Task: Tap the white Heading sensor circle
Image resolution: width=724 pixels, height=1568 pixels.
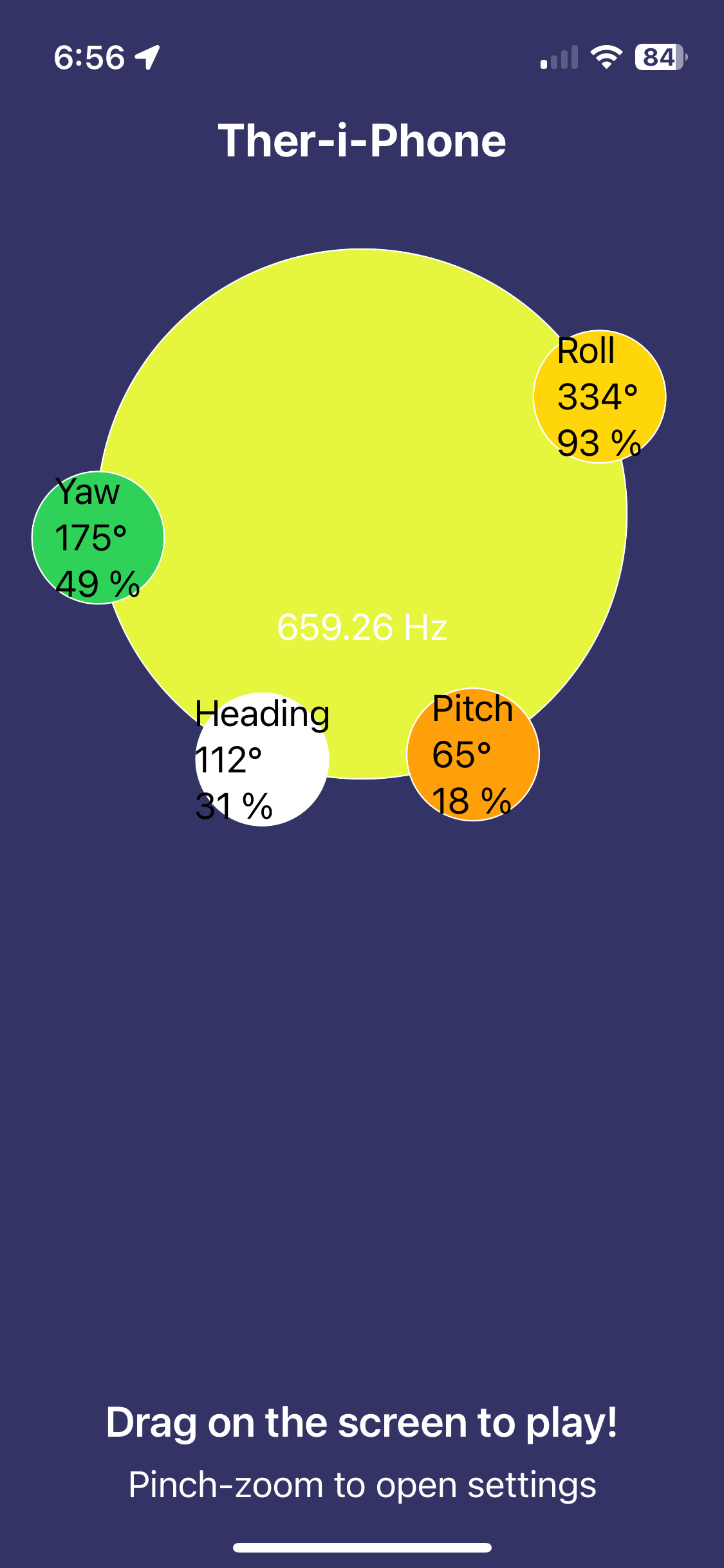Action: click(x=262, y=760)
